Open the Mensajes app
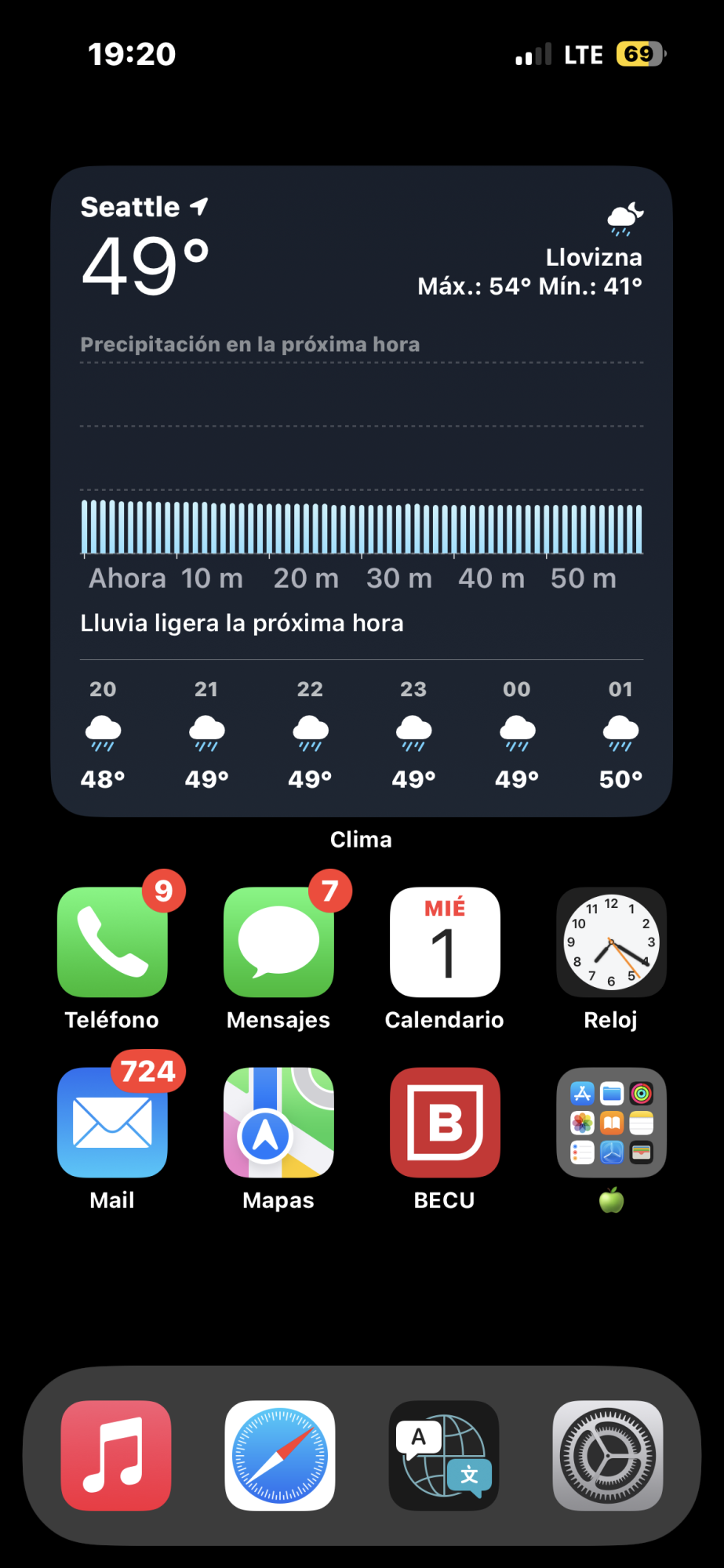724x1568 pixels. [x=278, y=942]
